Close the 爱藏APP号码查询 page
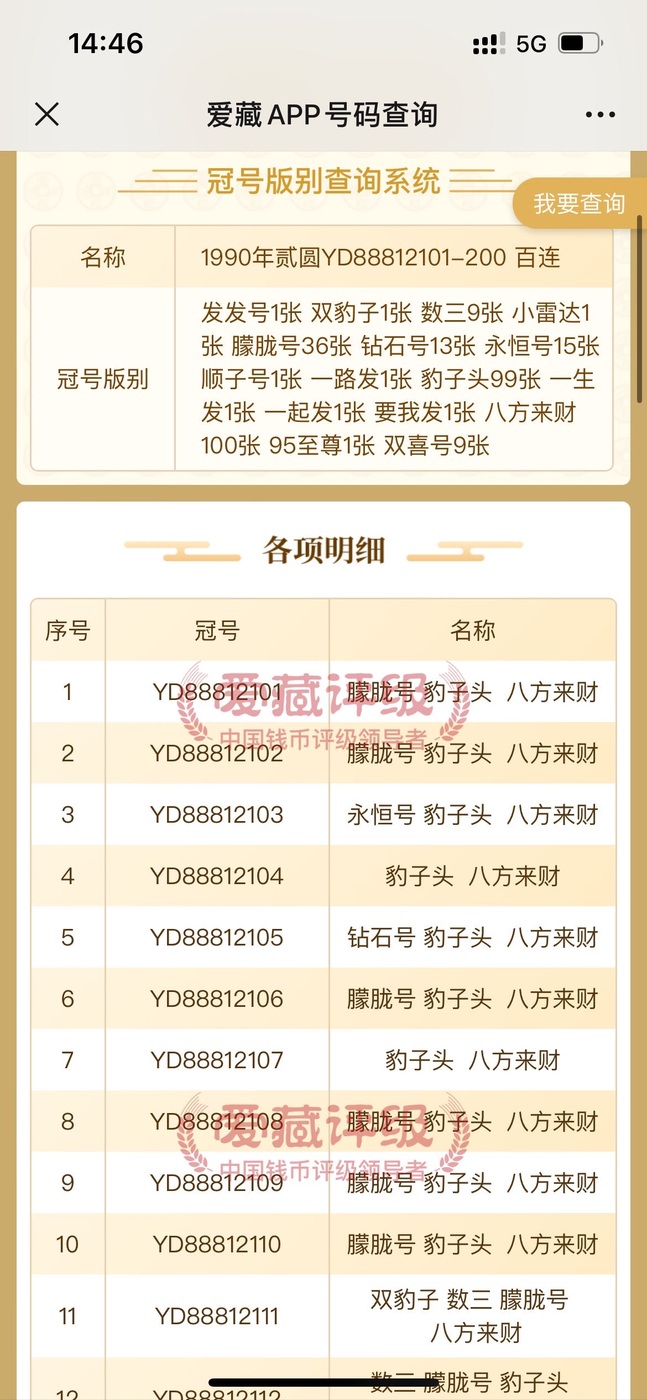Screen dimensions: 647x1400 47,114
